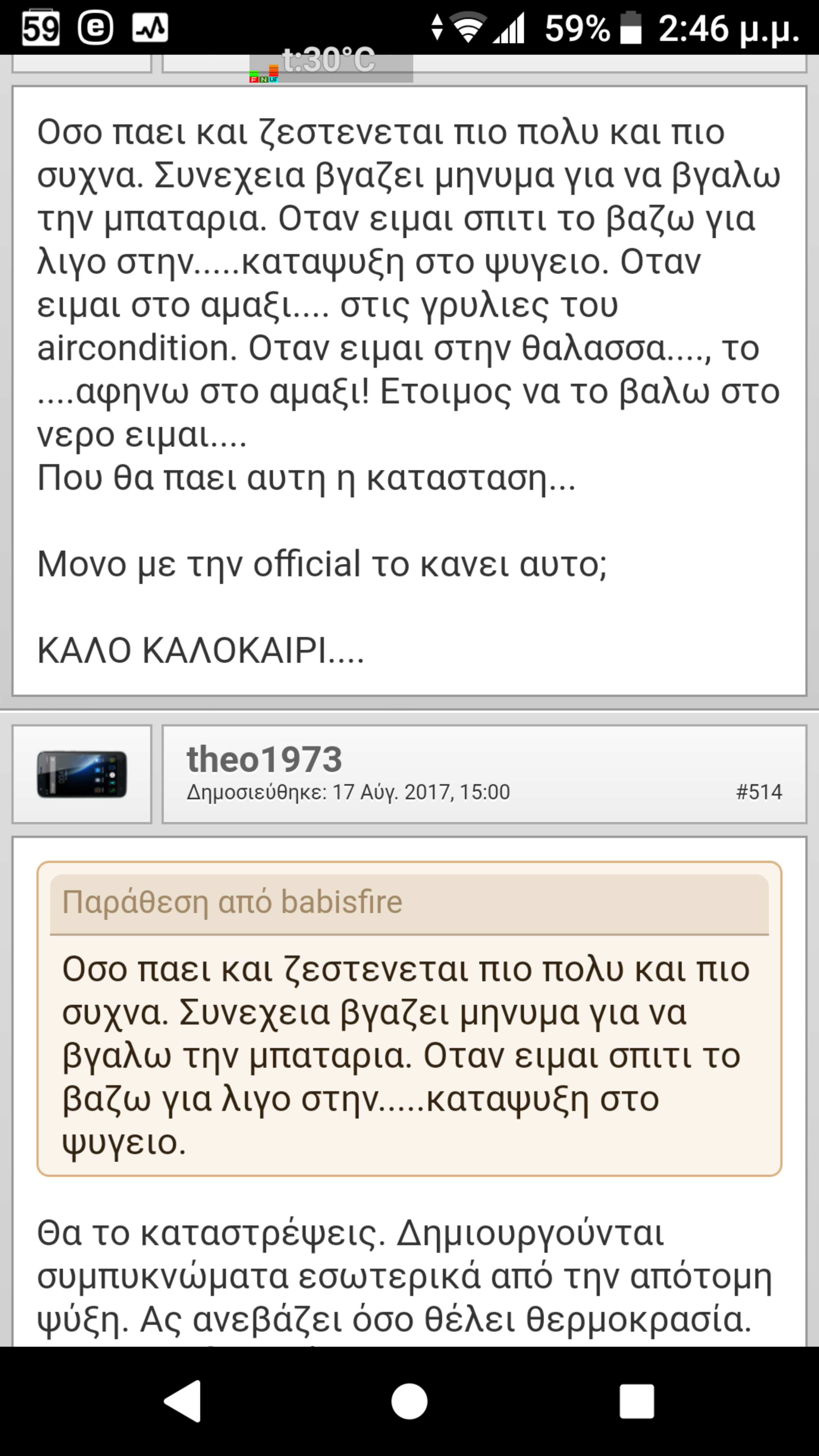Tap theo1973's avatar thumbnail
The width and height of the screenshot is (819, 1456).
[x=82, y=774]
